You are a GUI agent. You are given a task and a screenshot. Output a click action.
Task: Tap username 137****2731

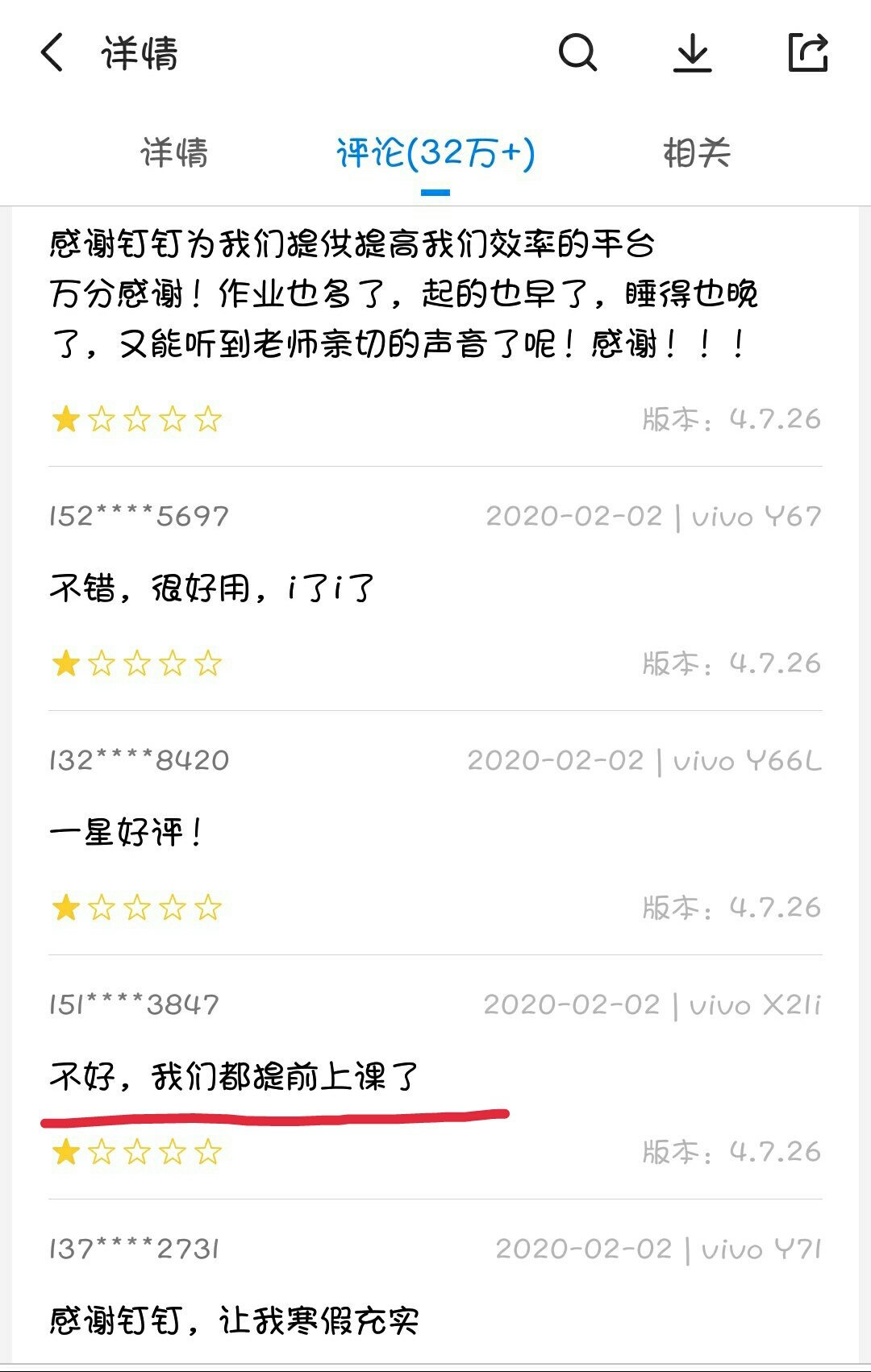pyautogui.click(x=135, y=1248)
